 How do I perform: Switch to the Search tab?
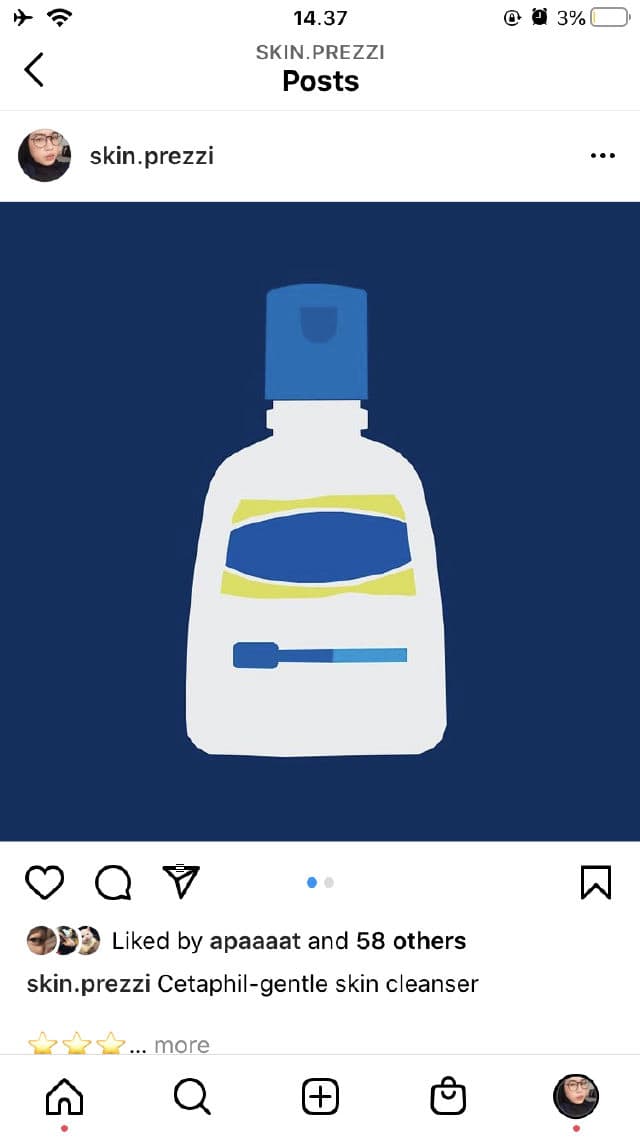click(x=192, y=1097)
